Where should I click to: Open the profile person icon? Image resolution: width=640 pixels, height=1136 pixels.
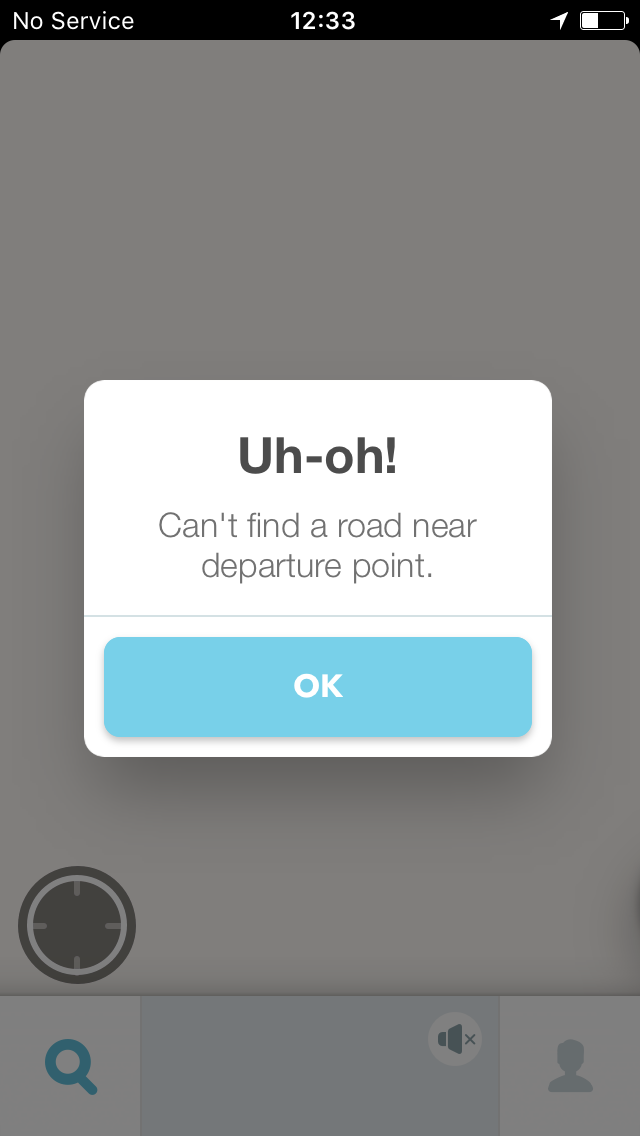pyautogui.click(x=570, y=1066)
